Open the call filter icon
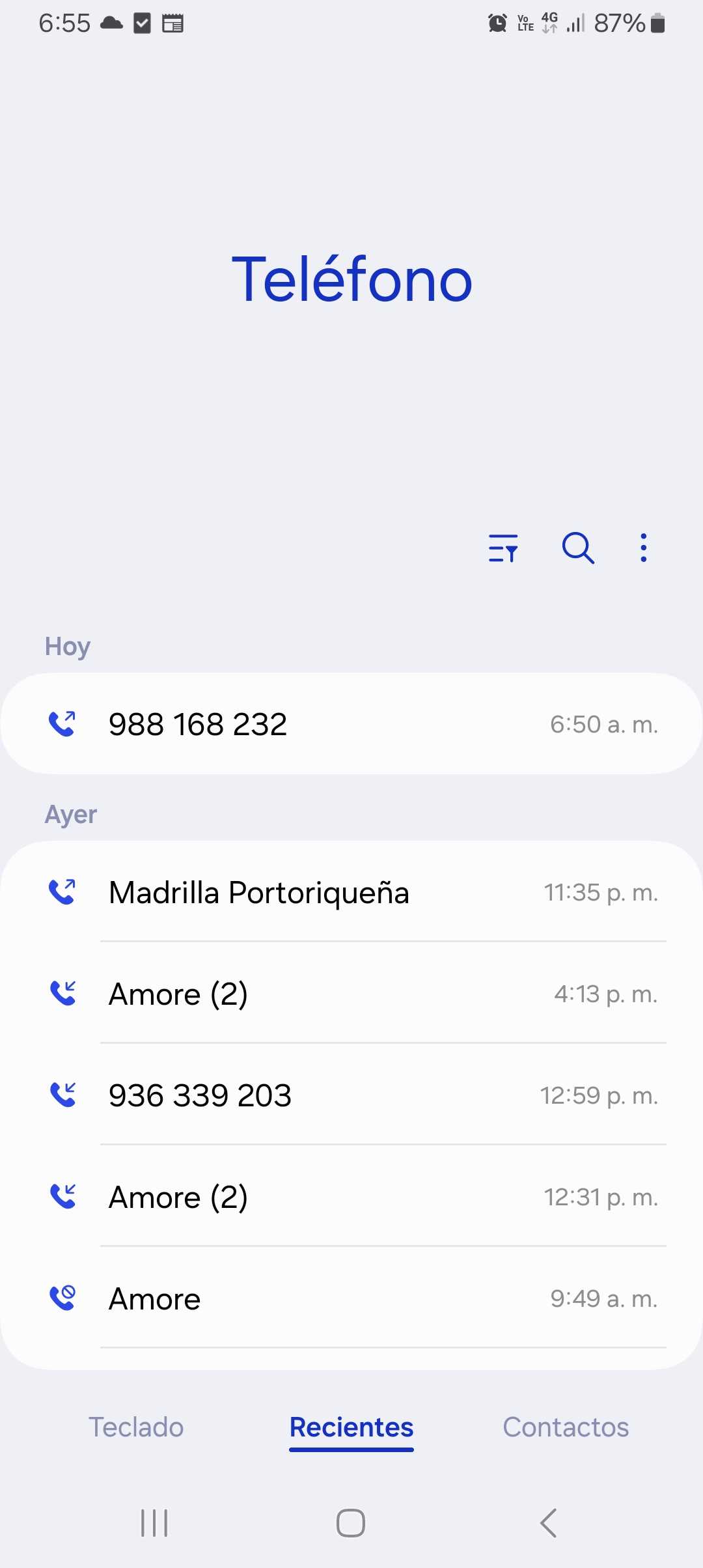This screenshot has width=703, height=1568. click(x=503, y=548)
